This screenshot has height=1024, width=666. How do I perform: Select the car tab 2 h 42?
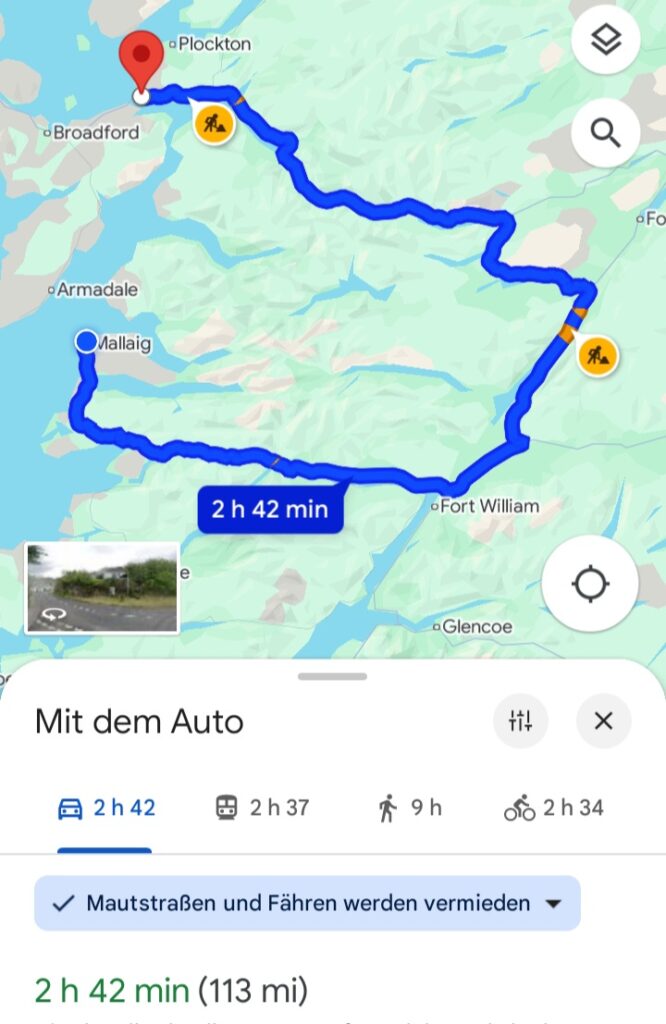pyautogui.click(x=106, y=808)
